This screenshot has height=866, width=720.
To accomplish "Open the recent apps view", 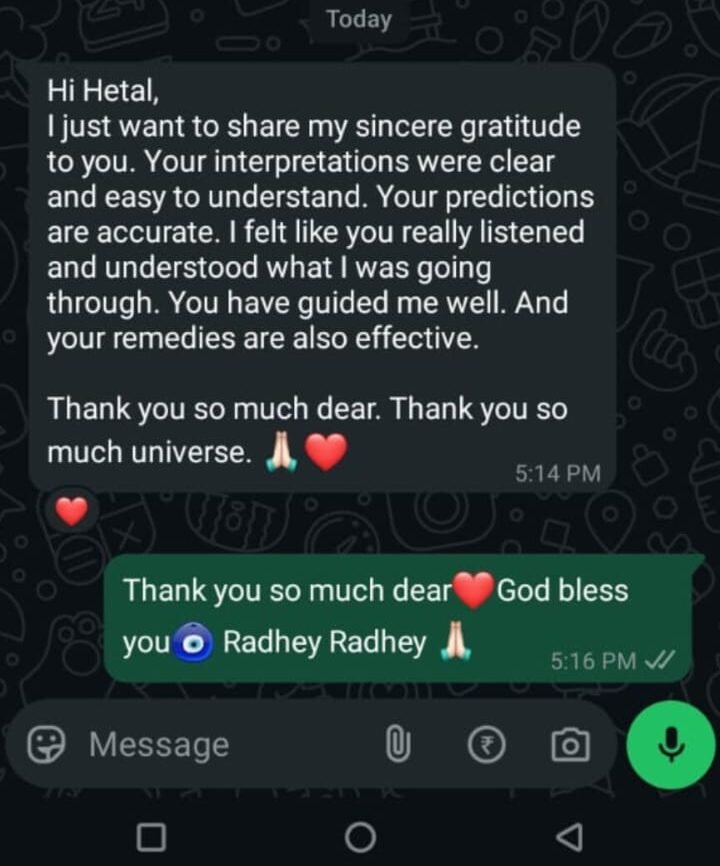I will click(x=151, y=836).
